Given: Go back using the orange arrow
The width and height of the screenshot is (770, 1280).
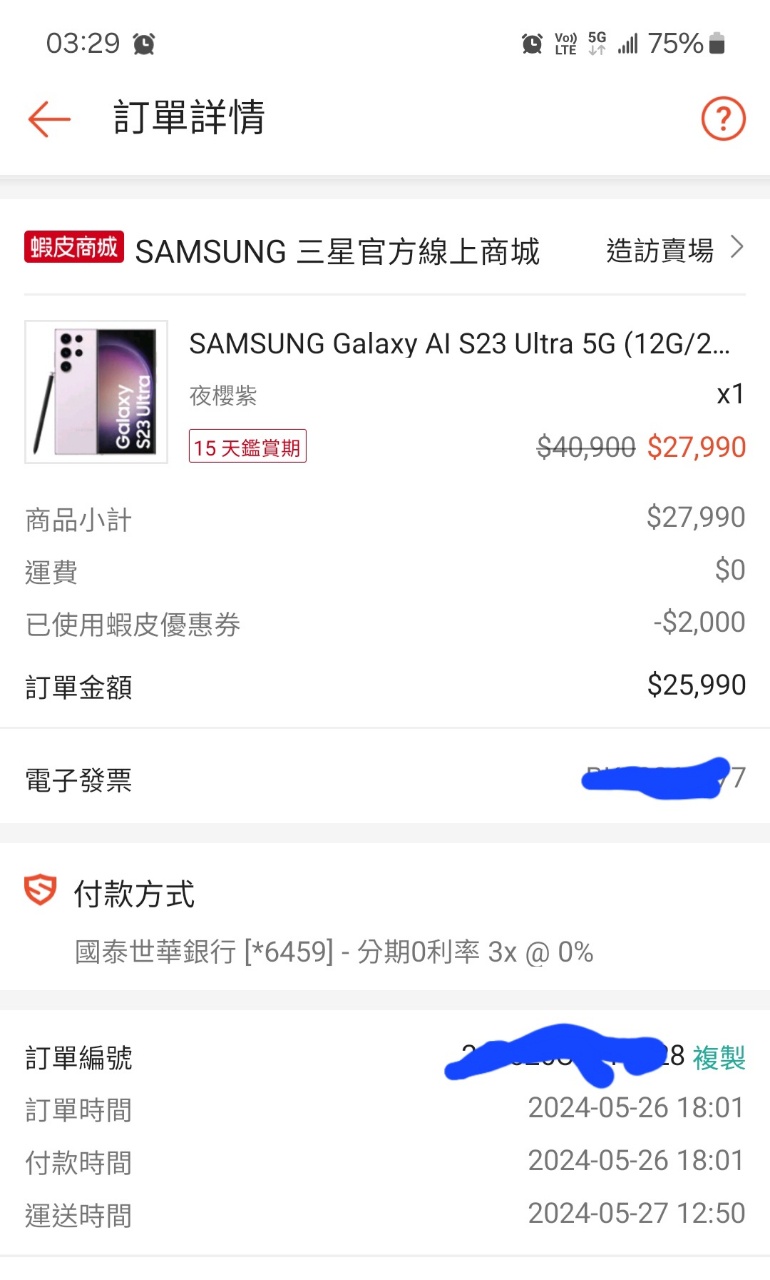Looking at the screenshot, I should pyautogui.click(x=49, y=119).
